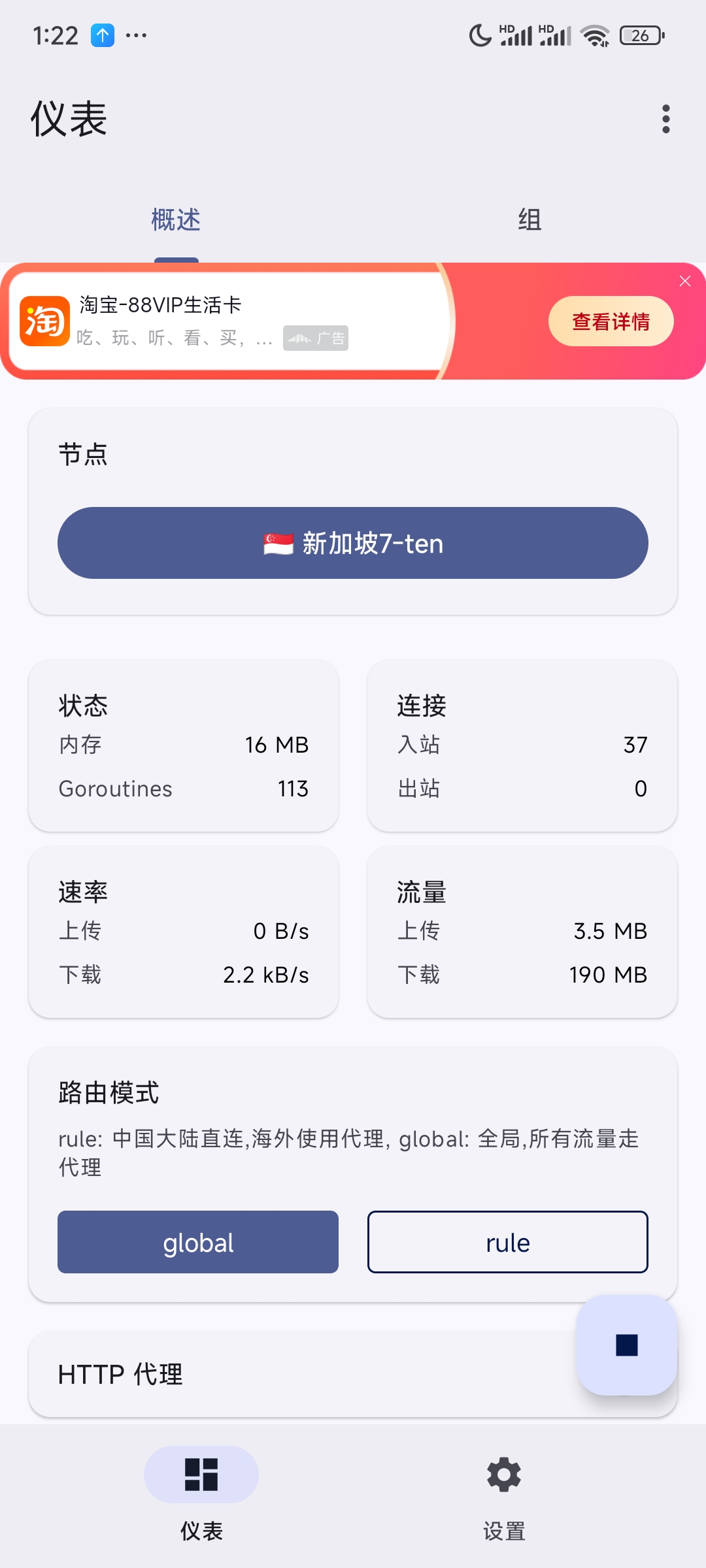Switch to the 组 tab
The width and height of the screenshot is (706, 1568).
529,220
